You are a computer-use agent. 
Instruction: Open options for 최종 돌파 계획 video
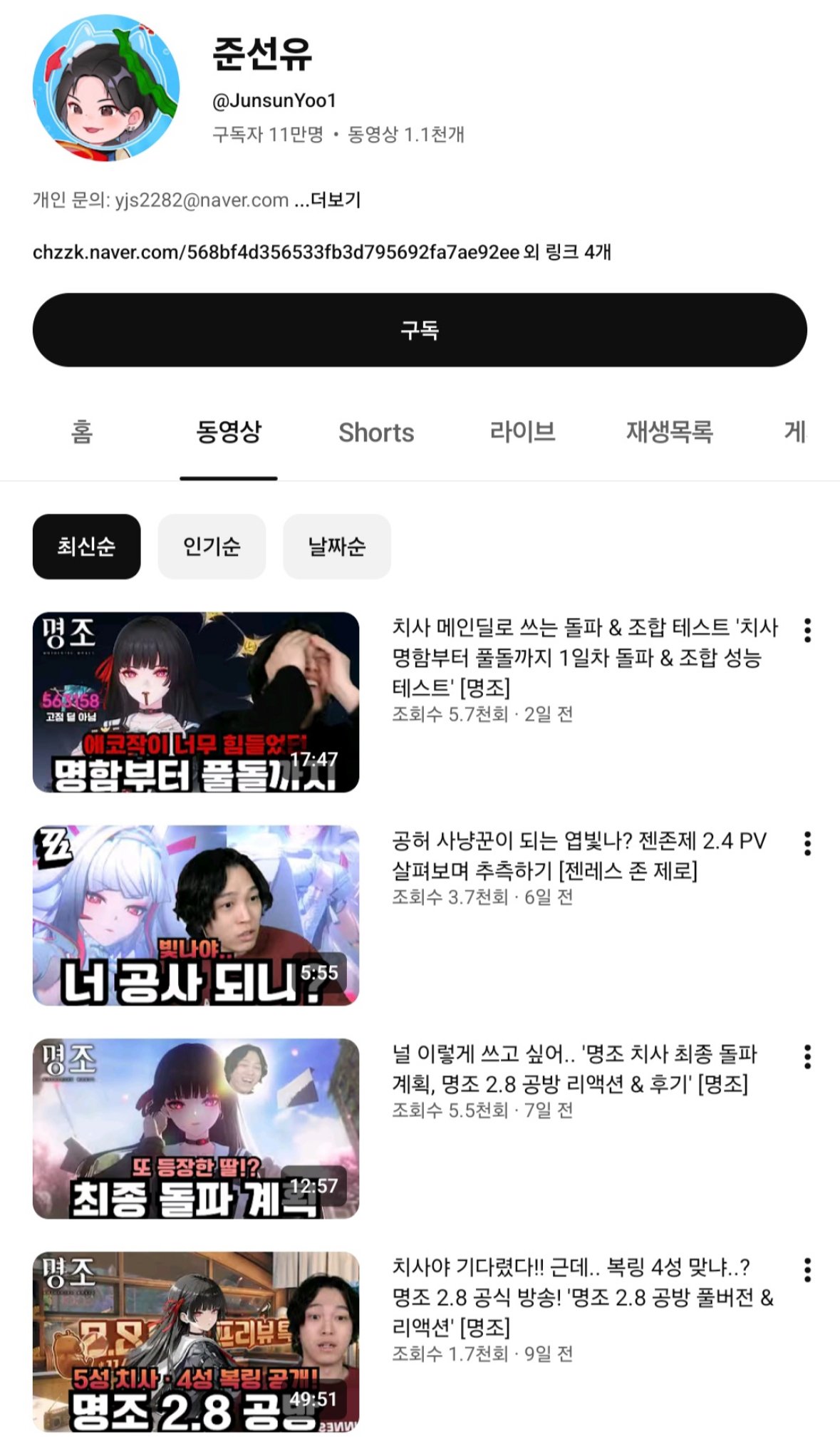pyautogui.click(x=807, y=1056)
